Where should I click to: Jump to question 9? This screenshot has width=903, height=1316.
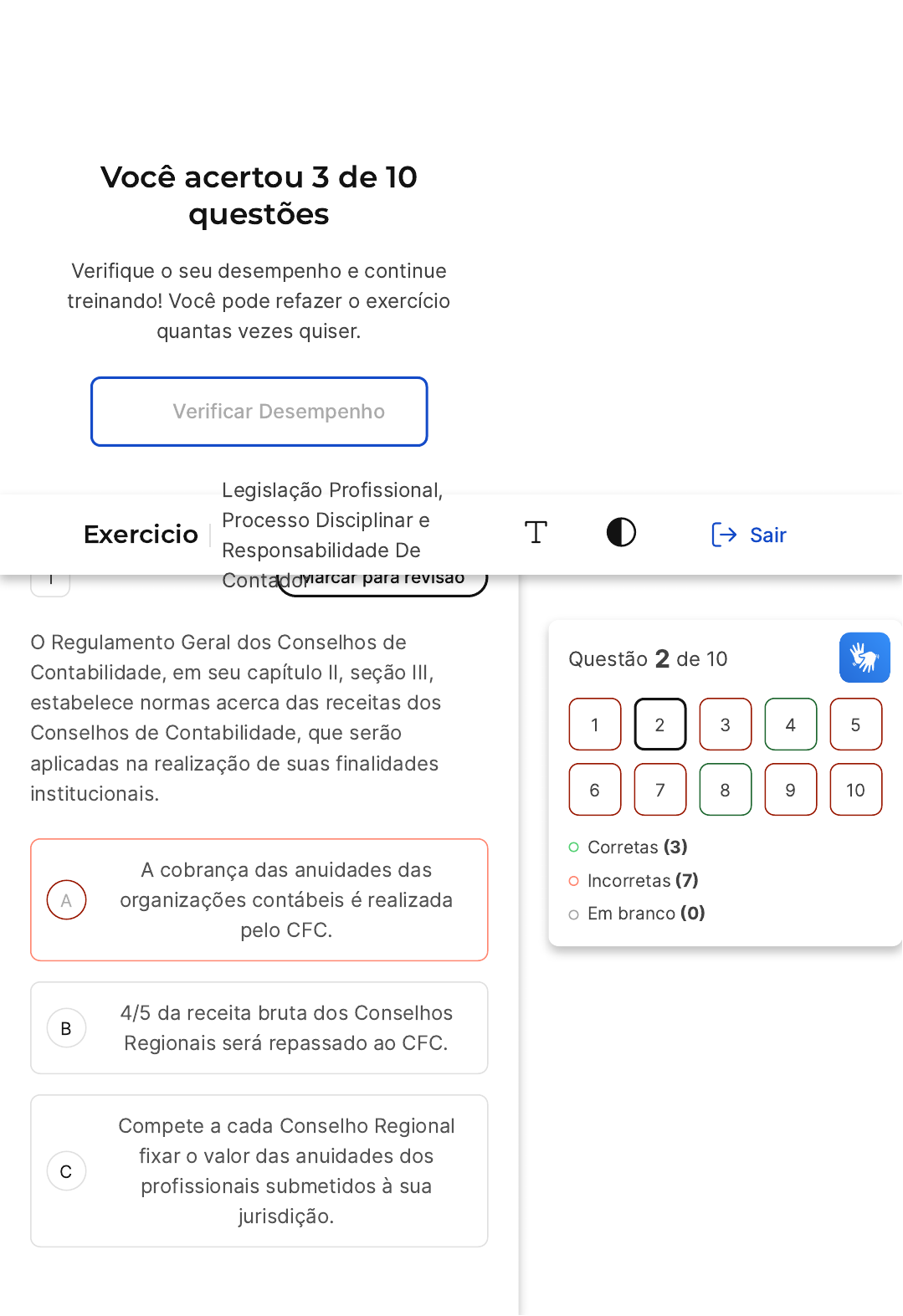tap(790, 790)
